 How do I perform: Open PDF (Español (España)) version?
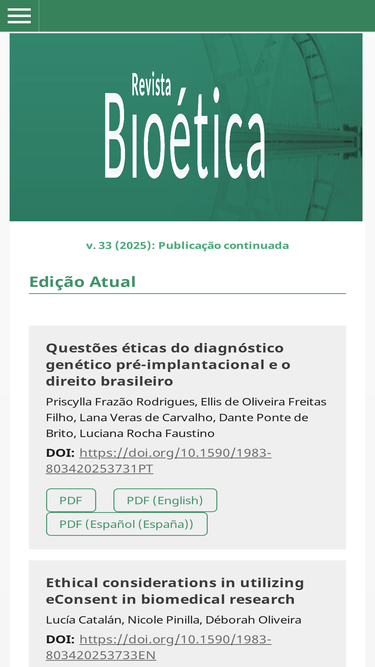[x=127, y=524]
